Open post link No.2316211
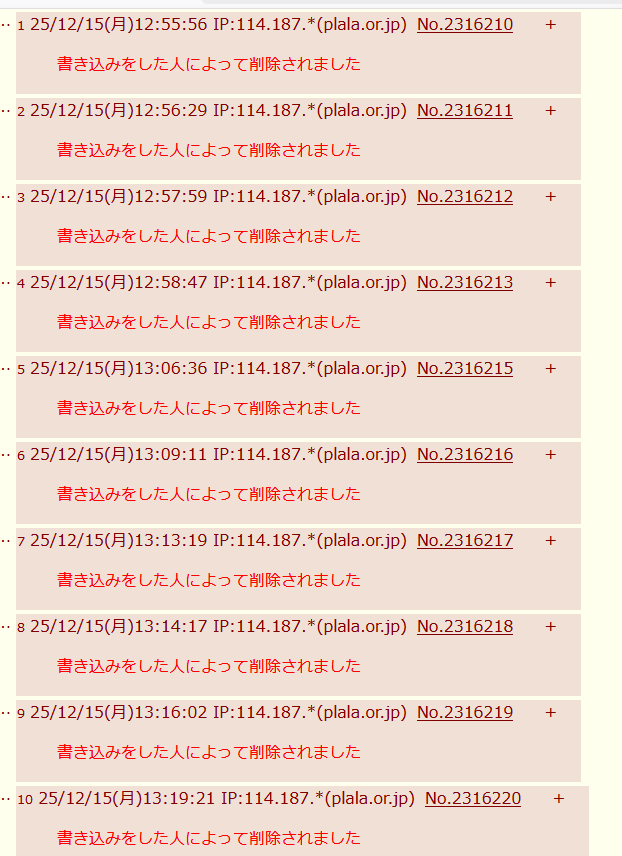This screenshot has height=856, width=622. (464, 111)
